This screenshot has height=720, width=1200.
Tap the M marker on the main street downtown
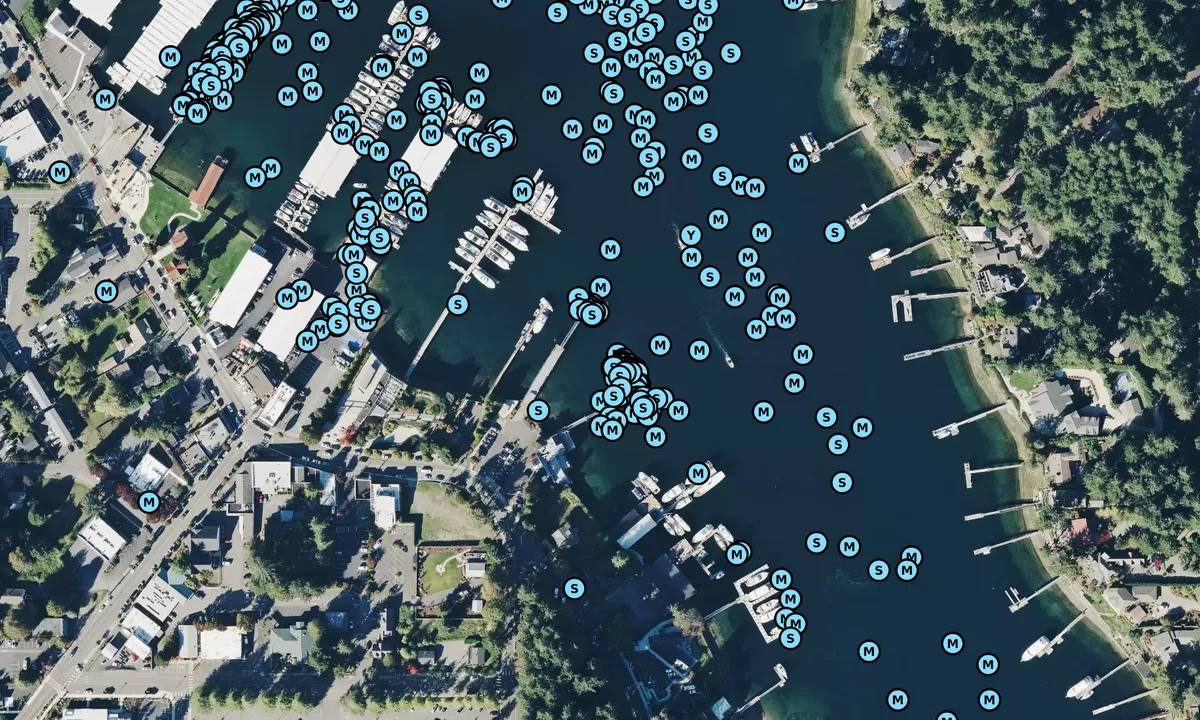tap(149, 502)
